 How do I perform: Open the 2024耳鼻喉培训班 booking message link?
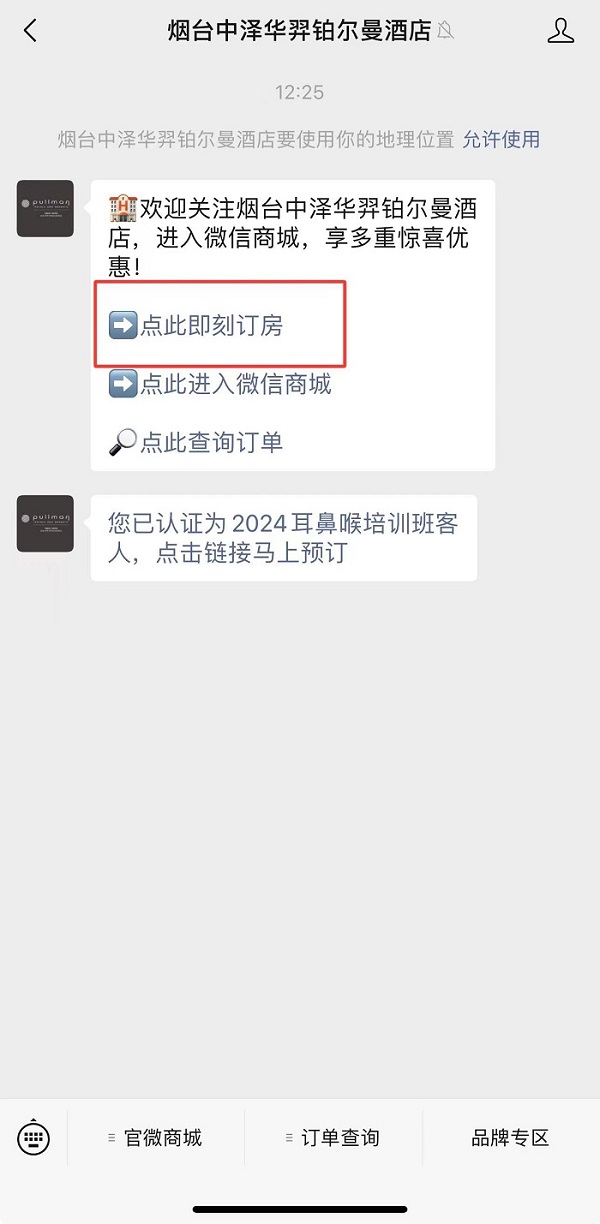pos(283,538)
